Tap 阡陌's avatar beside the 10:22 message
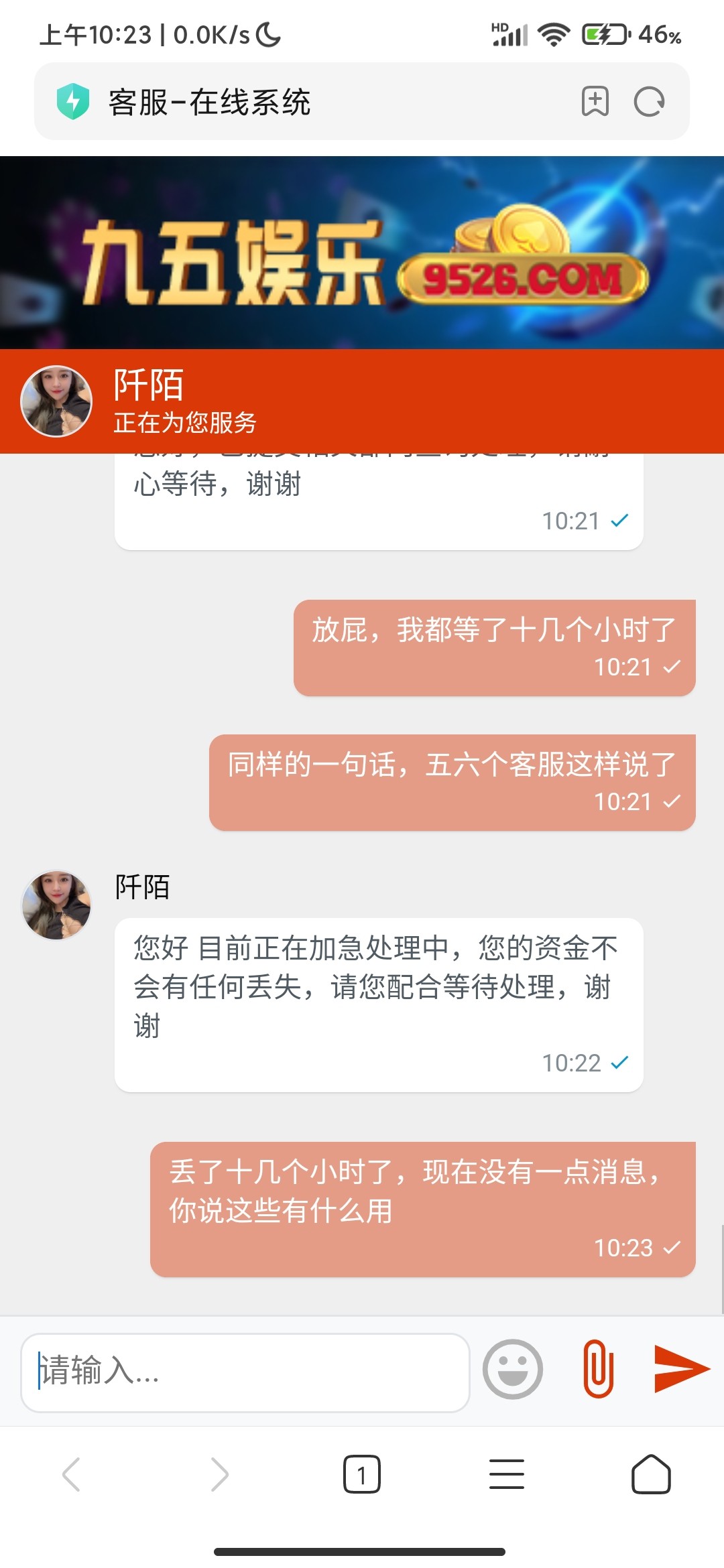Screen dimensions: 724x1568 [56, 905]
